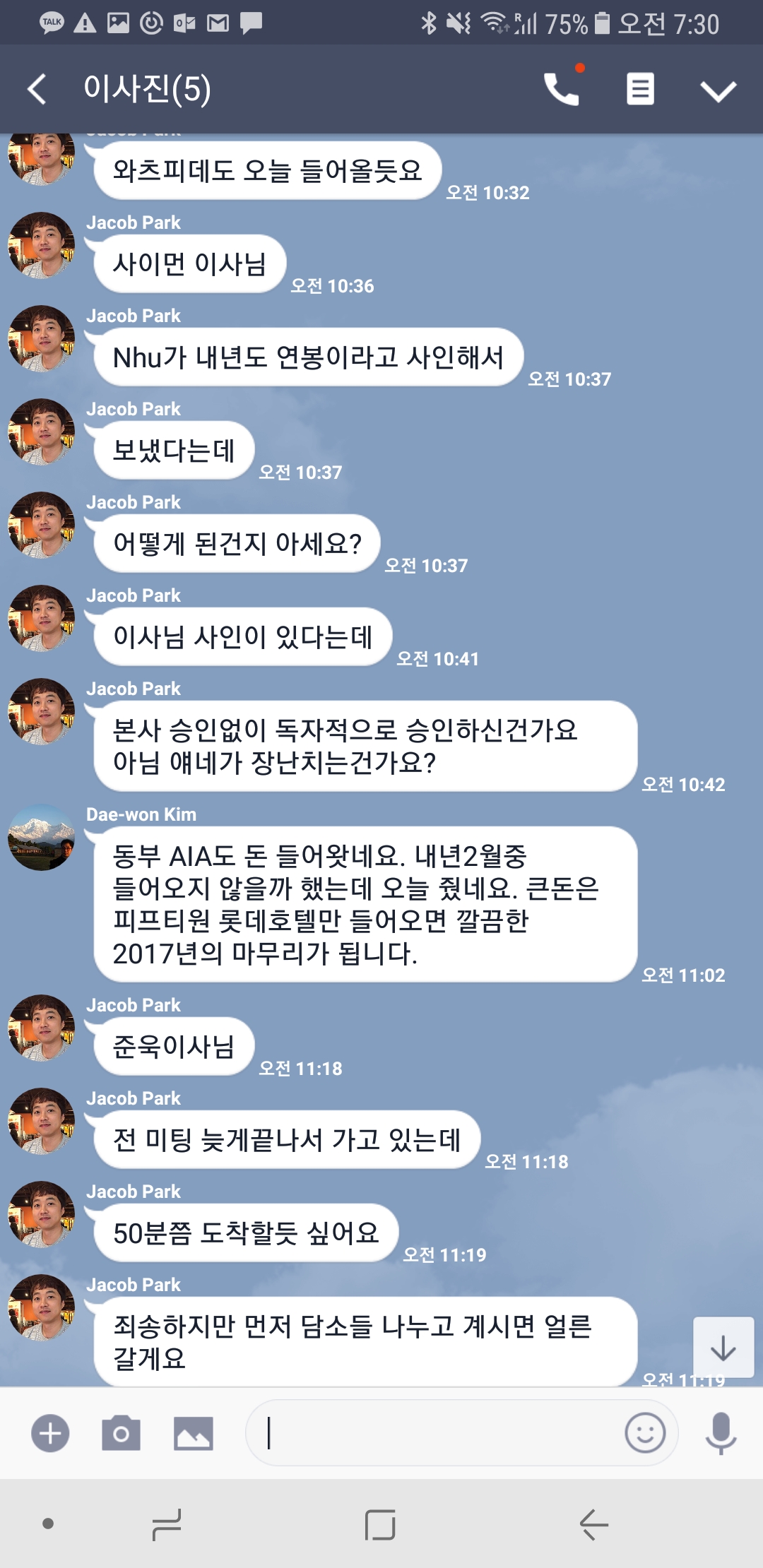Open the plus attachment menu

(x=50, y=1434)
